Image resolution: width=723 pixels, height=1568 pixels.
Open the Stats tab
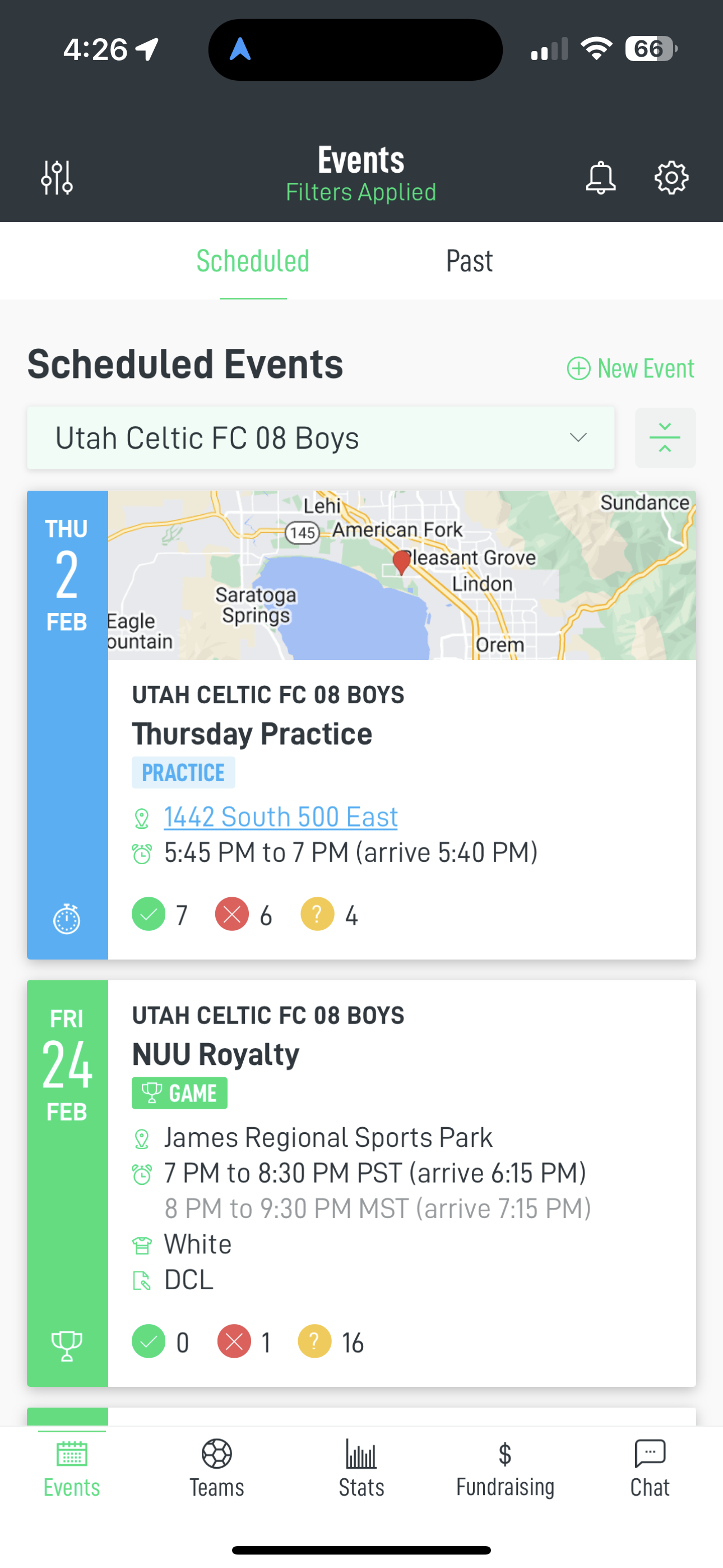[x=361, y=1468]
